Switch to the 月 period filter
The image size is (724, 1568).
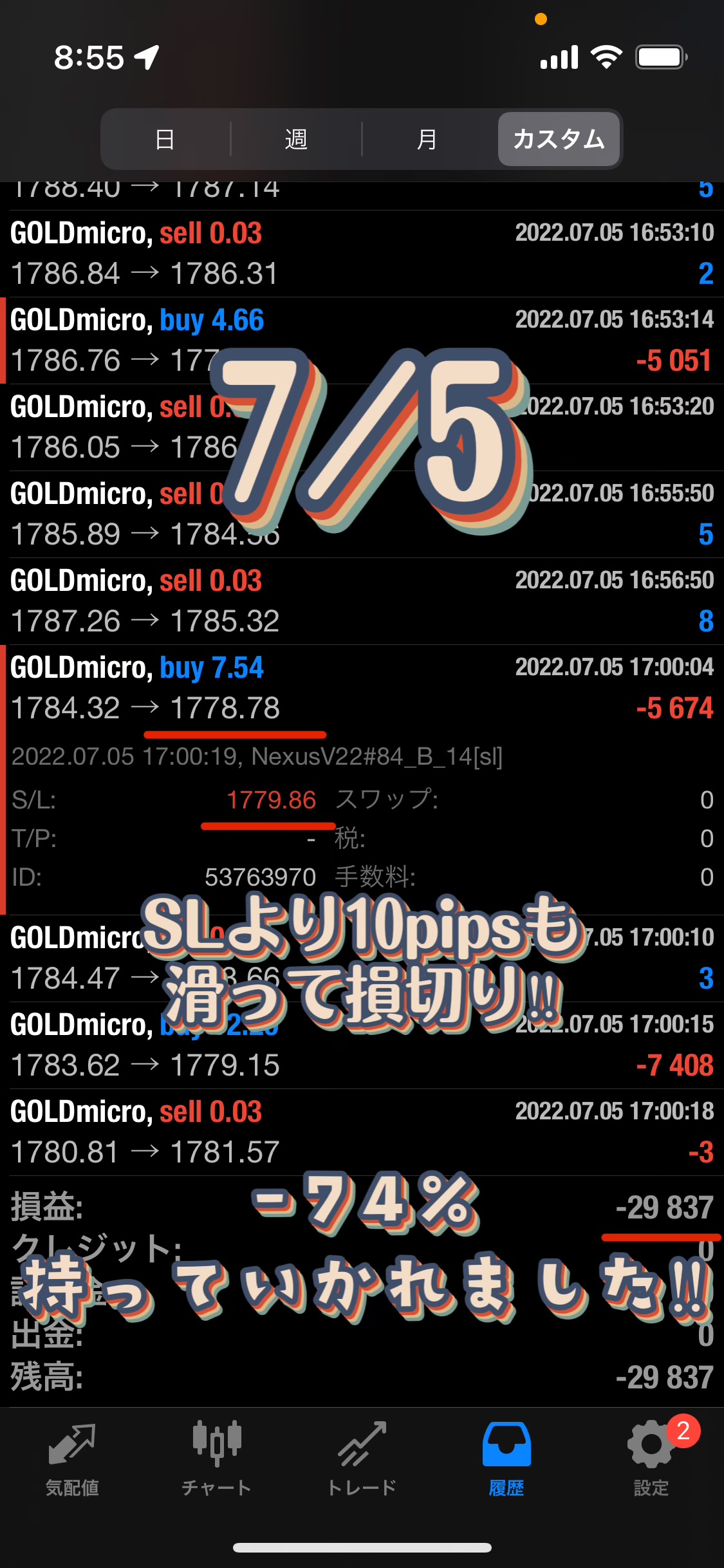pyautogui.click(x=427, y=139)
